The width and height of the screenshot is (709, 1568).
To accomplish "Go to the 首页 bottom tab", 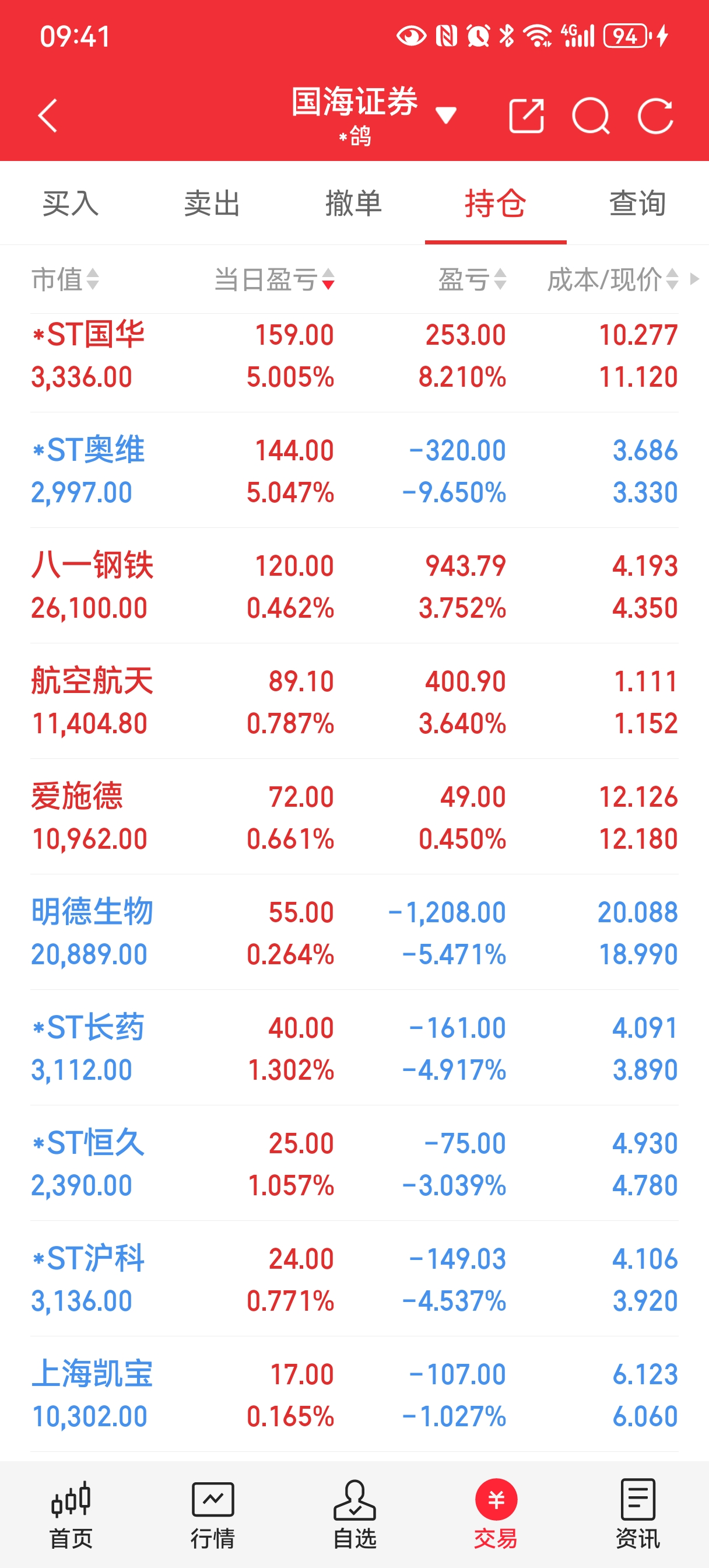I will pyautogui.click(x=71, y=1514).
